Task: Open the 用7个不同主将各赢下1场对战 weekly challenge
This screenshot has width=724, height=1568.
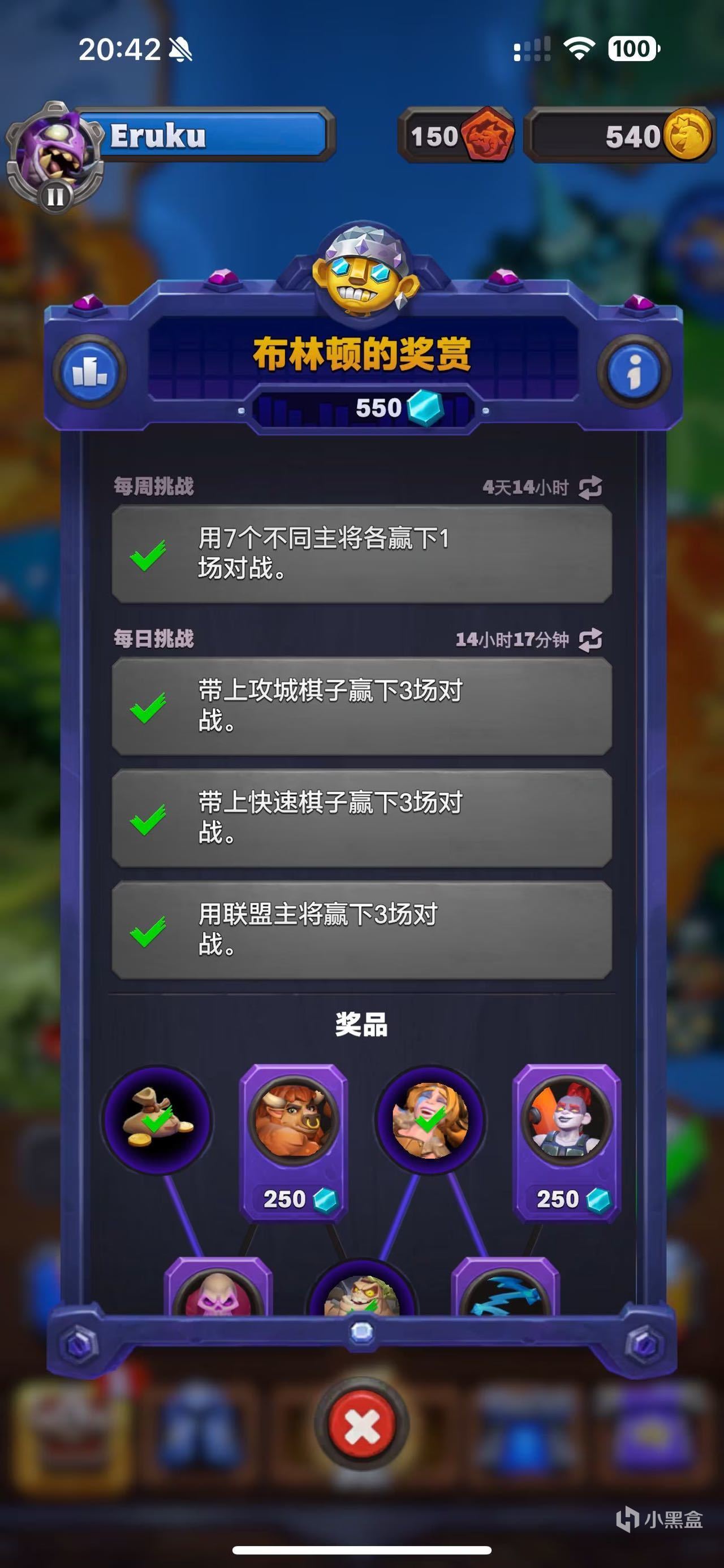Action: pyautogui.click(x=361, y=554)
